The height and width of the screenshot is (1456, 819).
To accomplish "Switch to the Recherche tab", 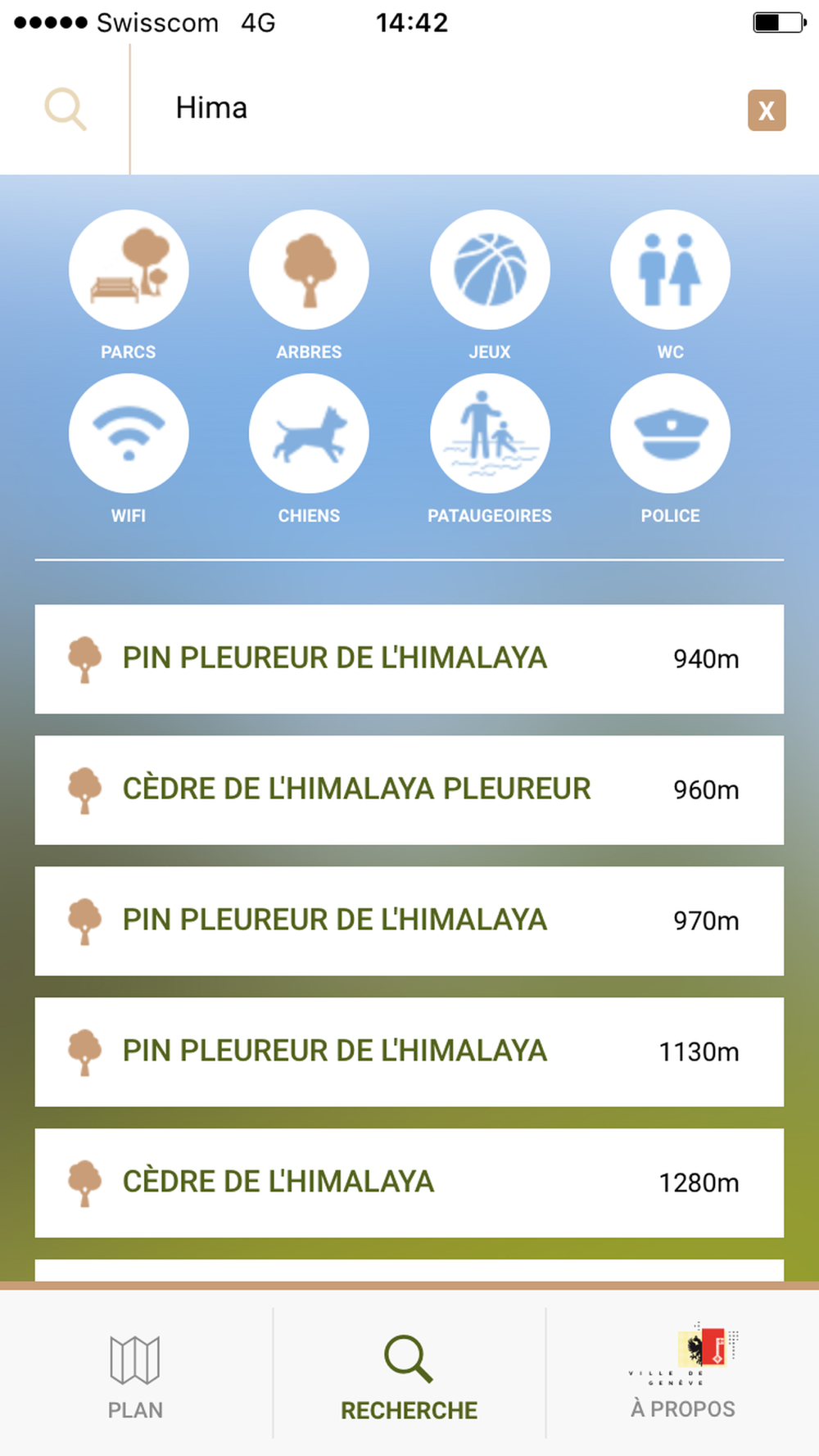I will click(409, 1373).
